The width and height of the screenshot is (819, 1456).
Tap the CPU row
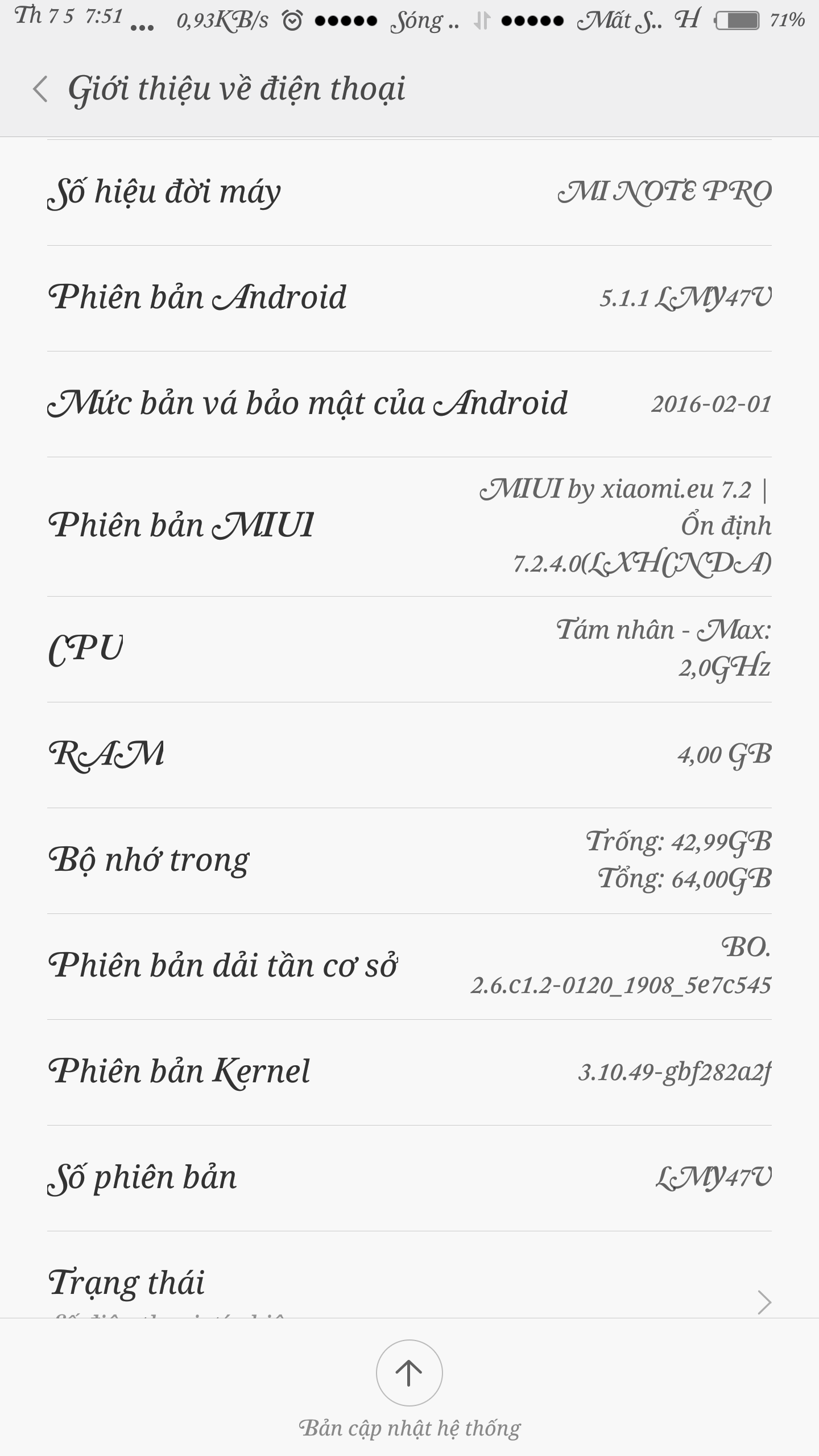[409, 650]
